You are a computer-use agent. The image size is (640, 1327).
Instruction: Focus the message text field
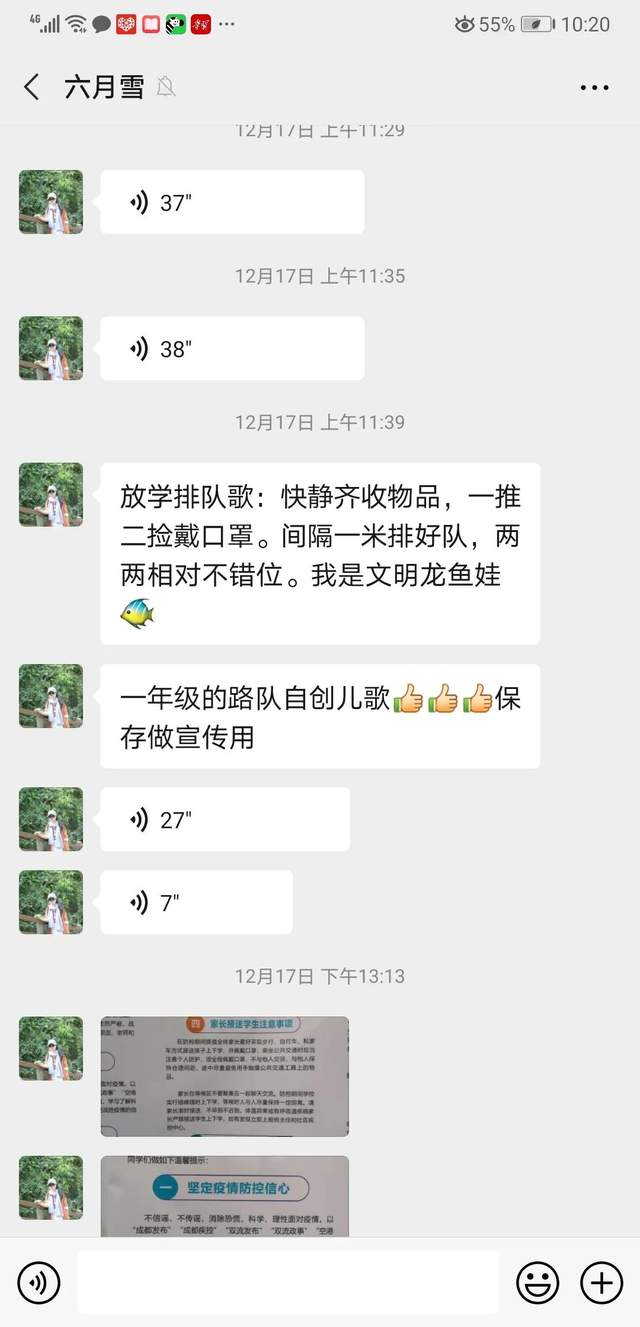288,1282
